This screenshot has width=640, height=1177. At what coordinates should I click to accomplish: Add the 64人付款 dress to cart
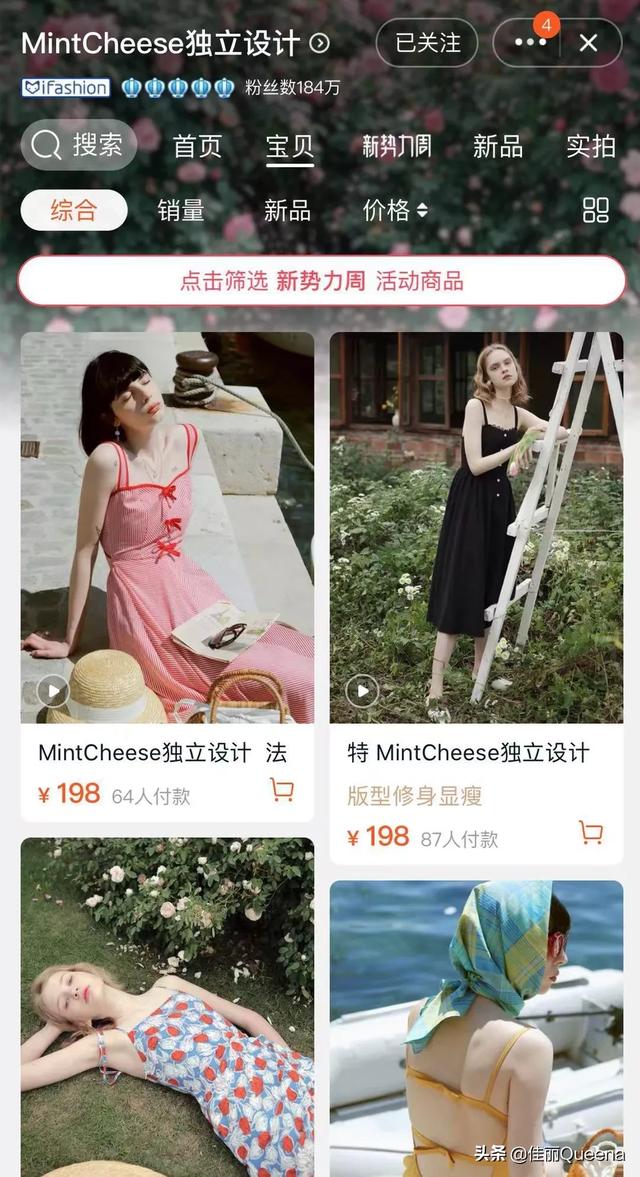click(x=281, y=790)
